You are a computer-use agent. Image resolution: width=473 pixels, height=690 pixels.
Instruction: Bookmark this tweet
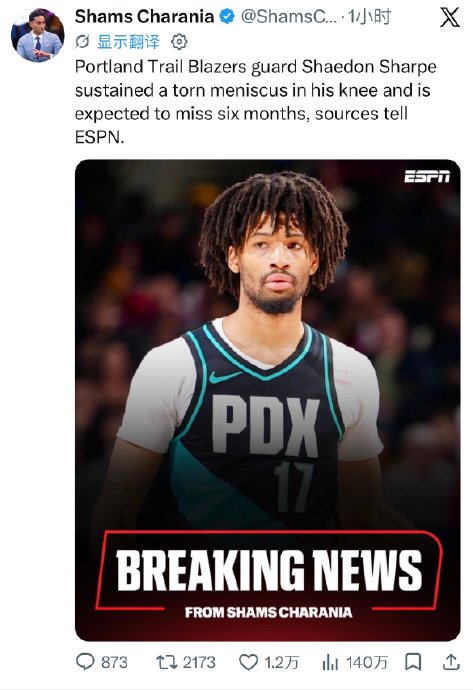(413, 662)
